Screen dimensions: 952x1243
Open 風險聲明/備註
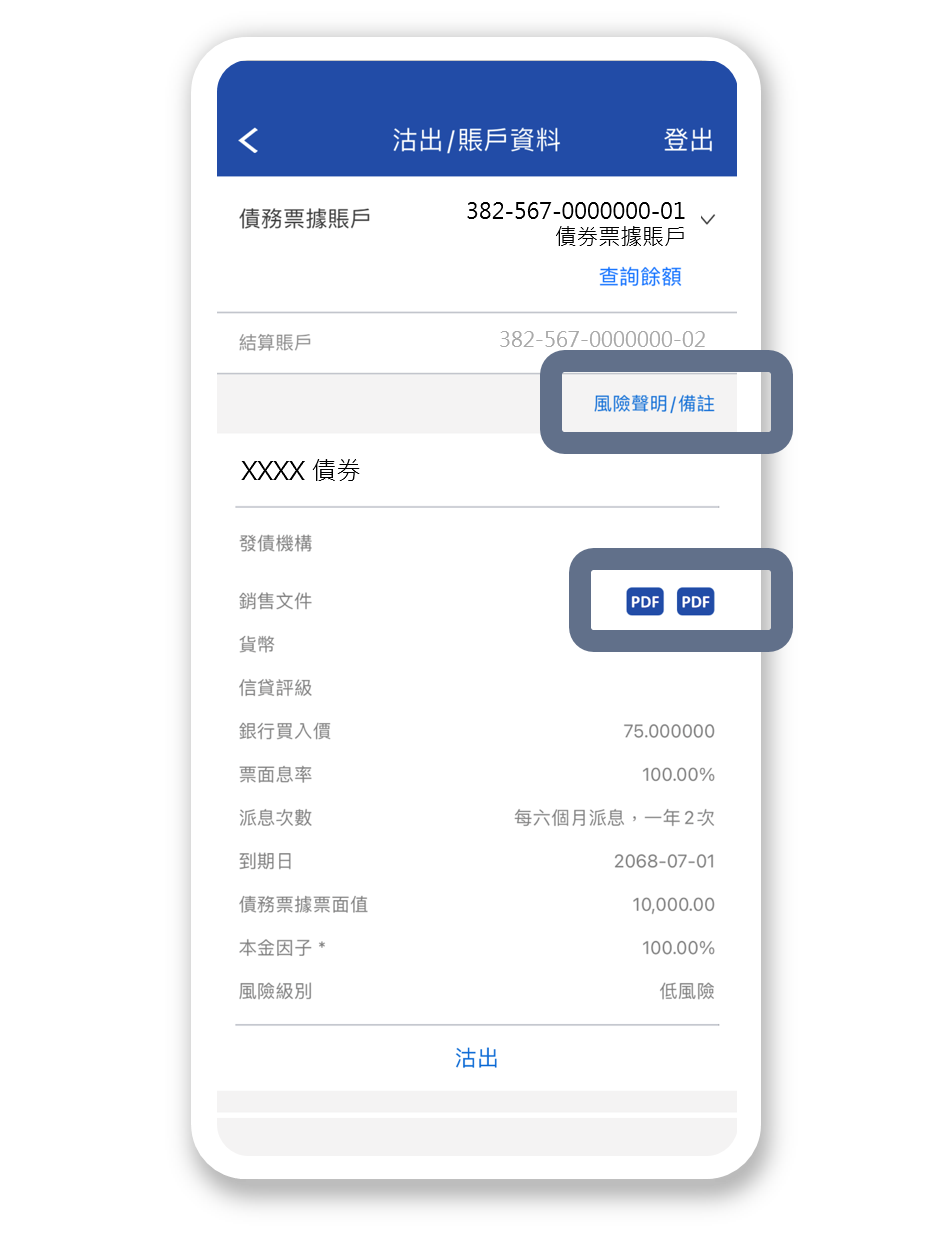[x=654, y=404]
